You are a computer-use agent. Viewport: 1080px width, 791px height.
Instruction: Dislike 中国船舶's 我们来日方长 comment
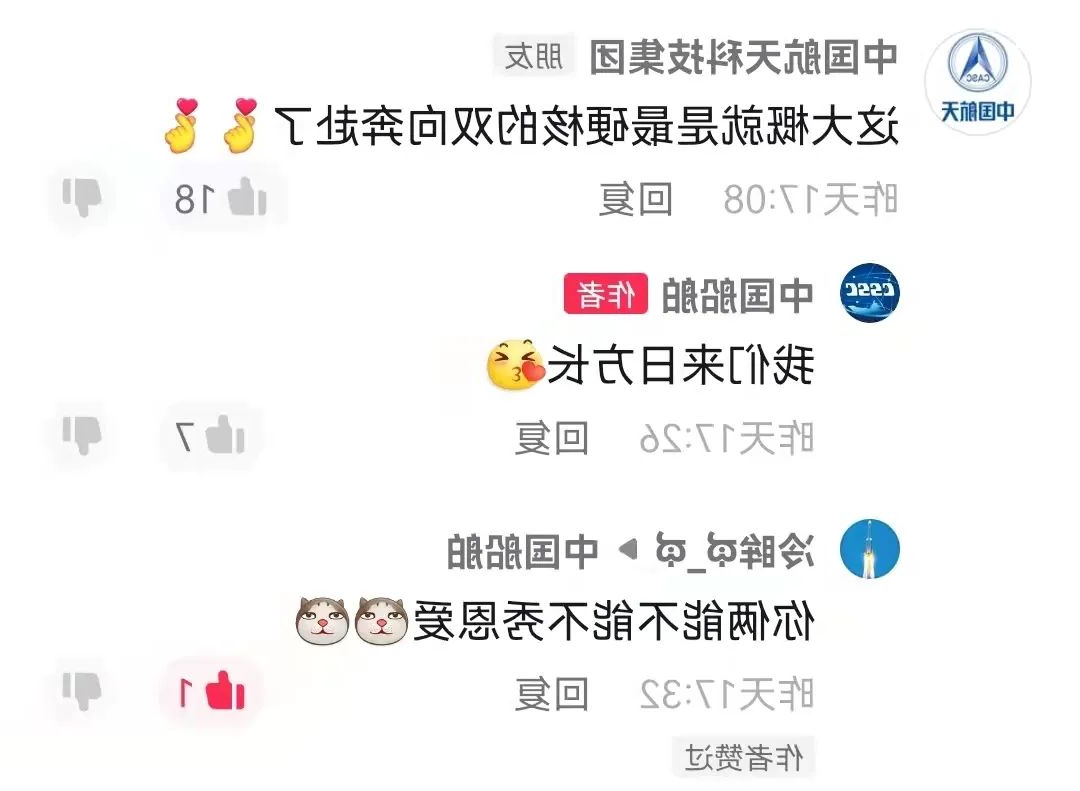pos(80,436)
